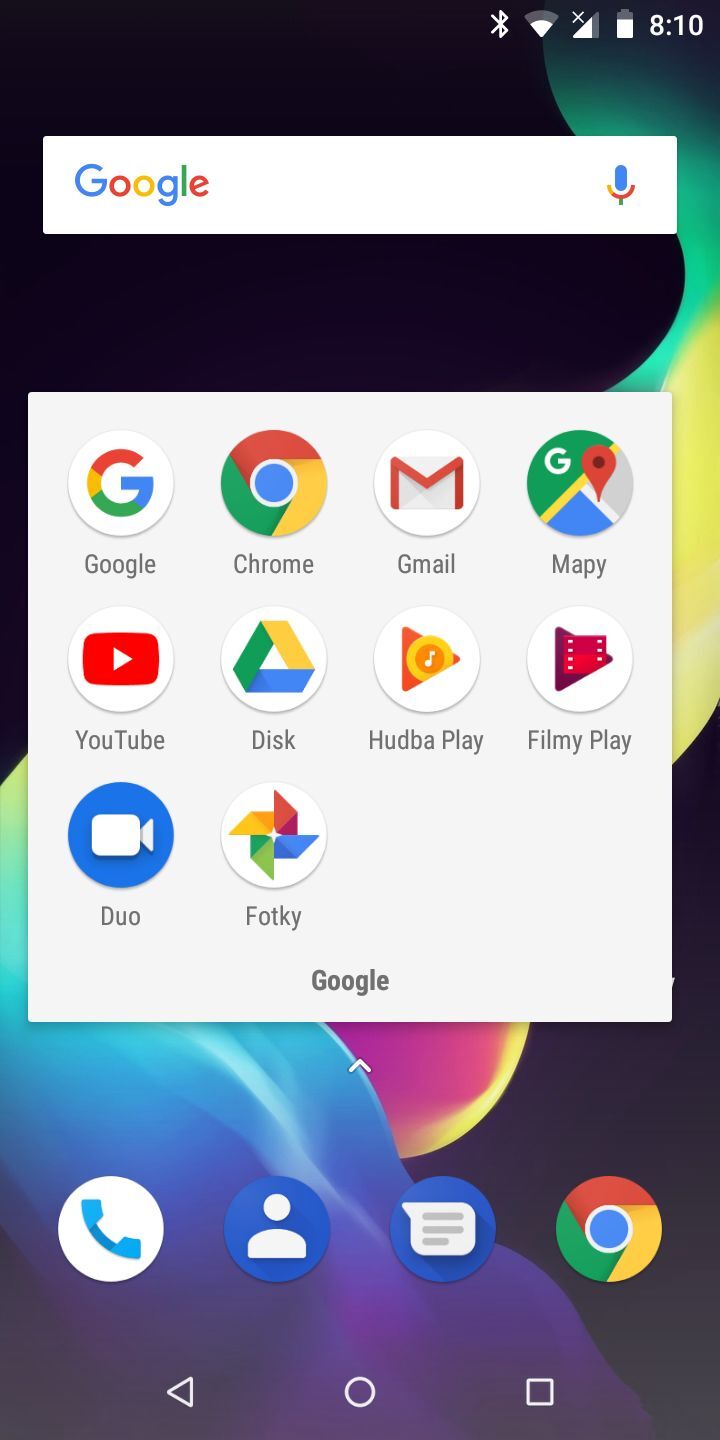
Task: Launch Mapy (Google Maps)
Action: click(x=579, y=484)
